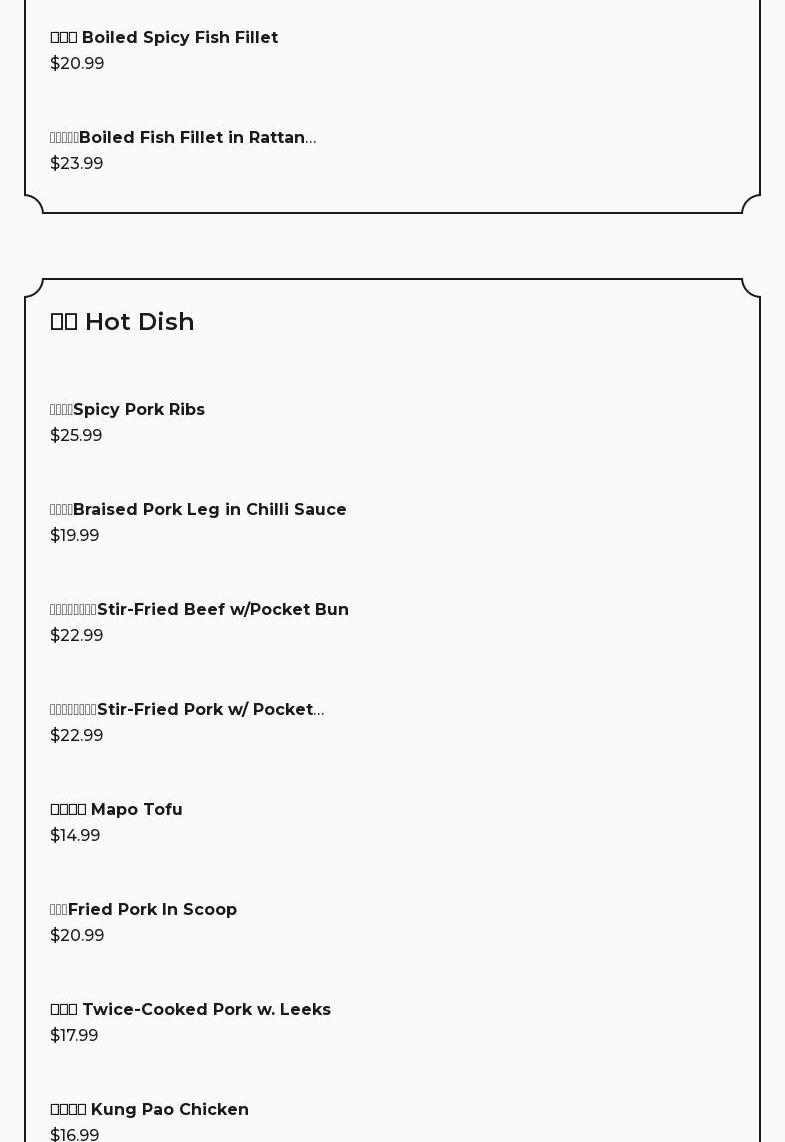The image size is (785, 1142).
Task: Select Stir-Fried Beef w/Pocket Bun
Action: point(199,610)
